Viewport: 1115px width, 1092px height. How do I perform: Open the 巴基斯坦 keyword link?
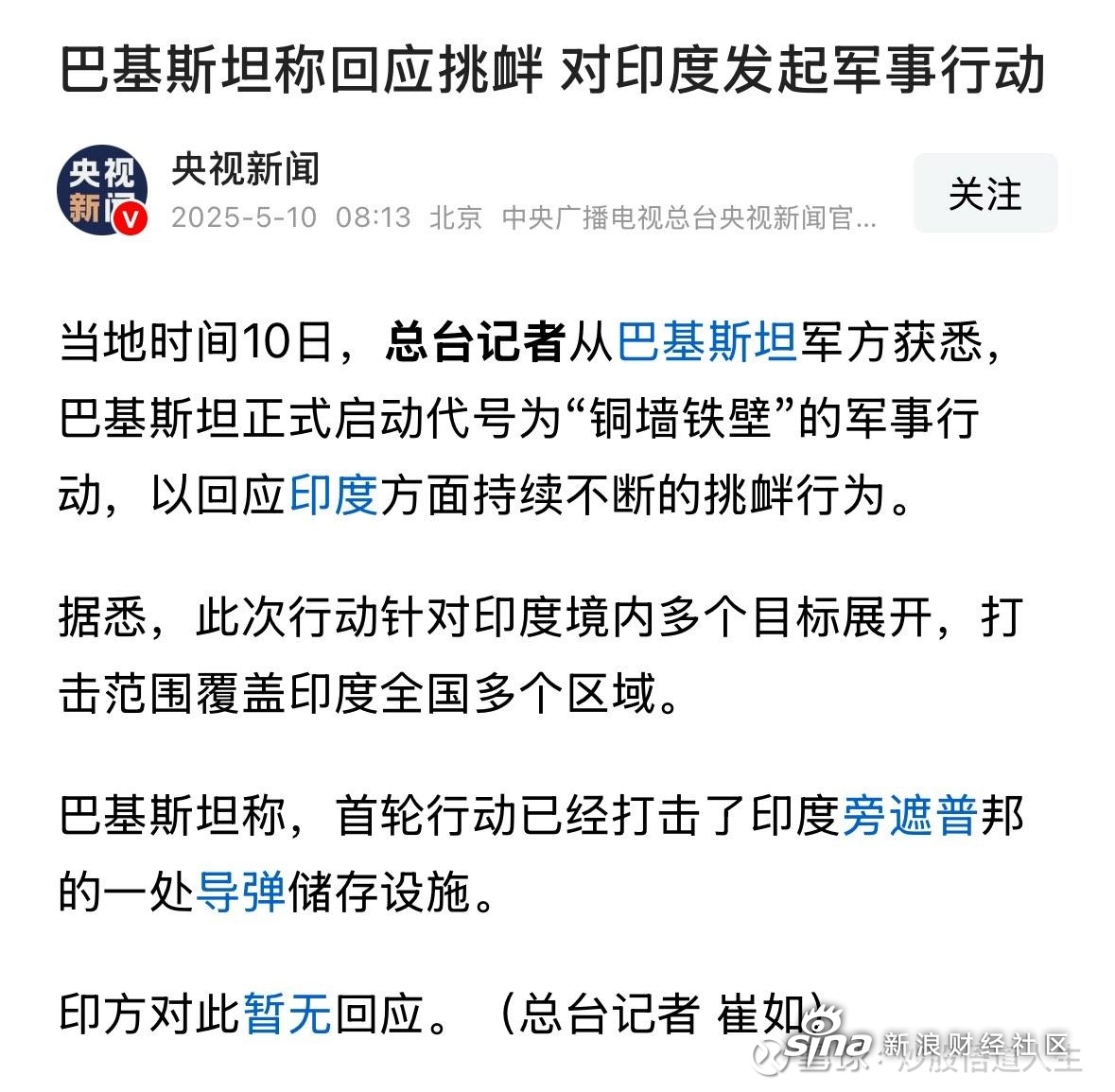point(706,342)
